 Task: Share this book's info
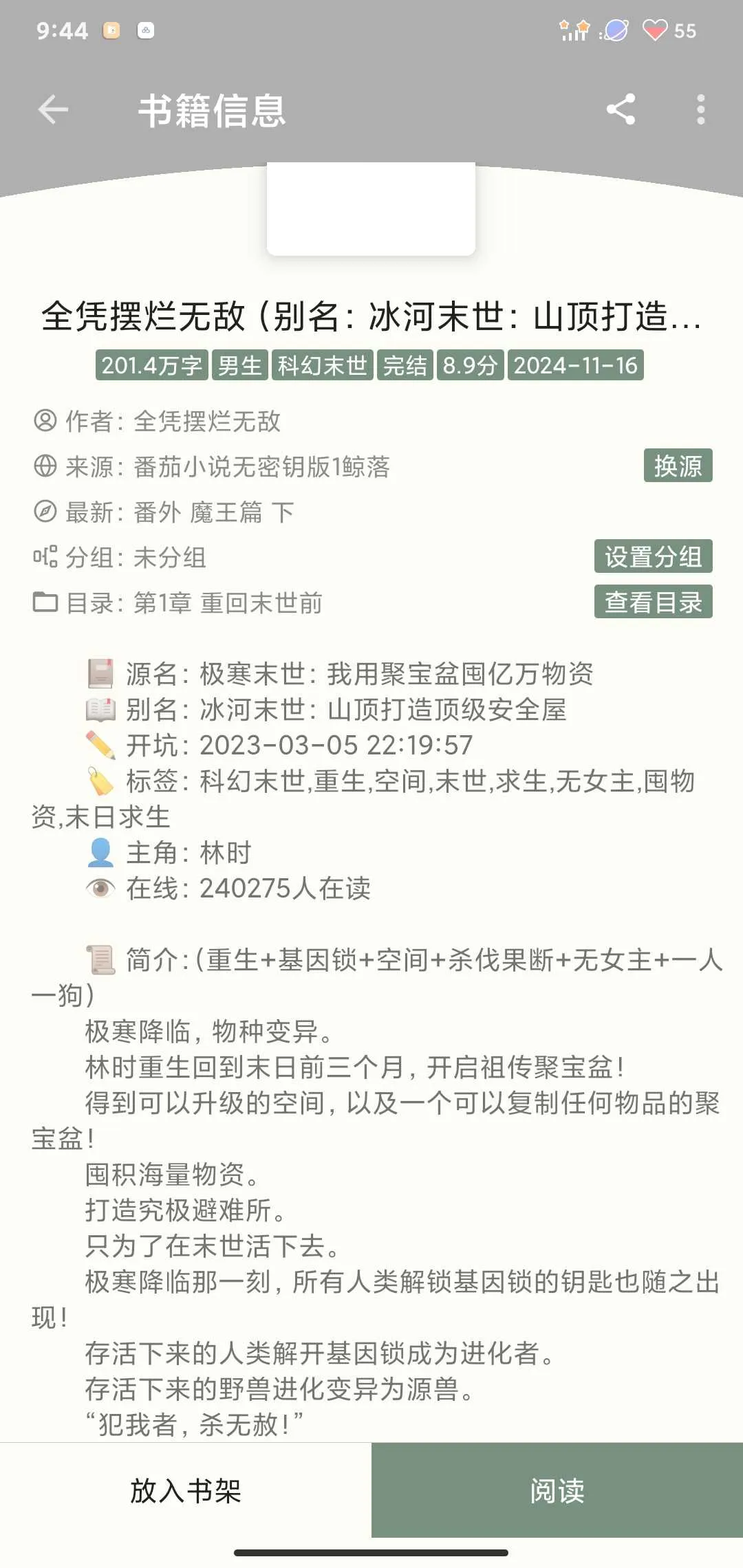[x=621, y=110]
